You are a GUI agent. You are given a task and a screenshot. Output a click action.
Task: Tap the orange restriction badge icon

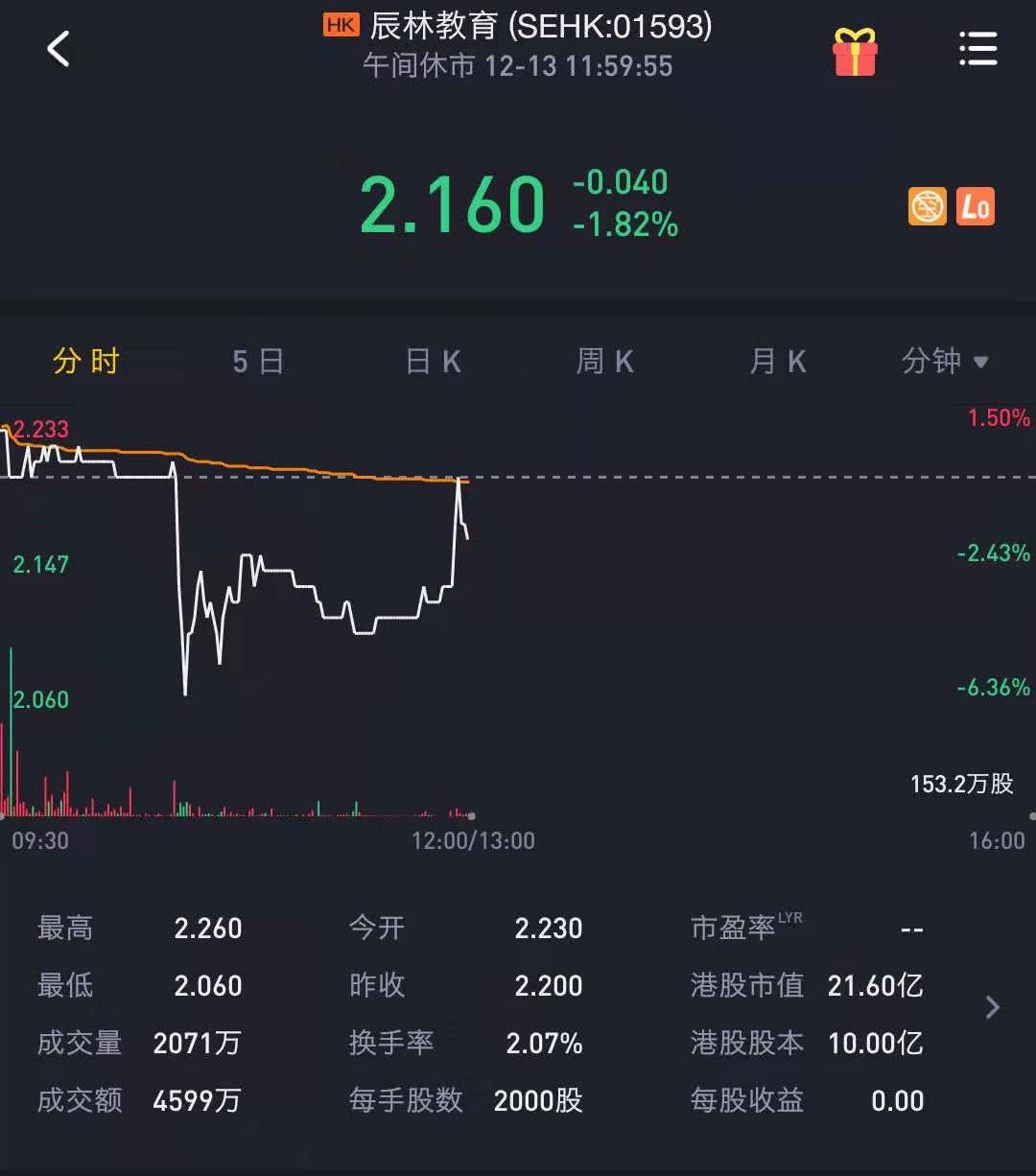tap(927, 206)
